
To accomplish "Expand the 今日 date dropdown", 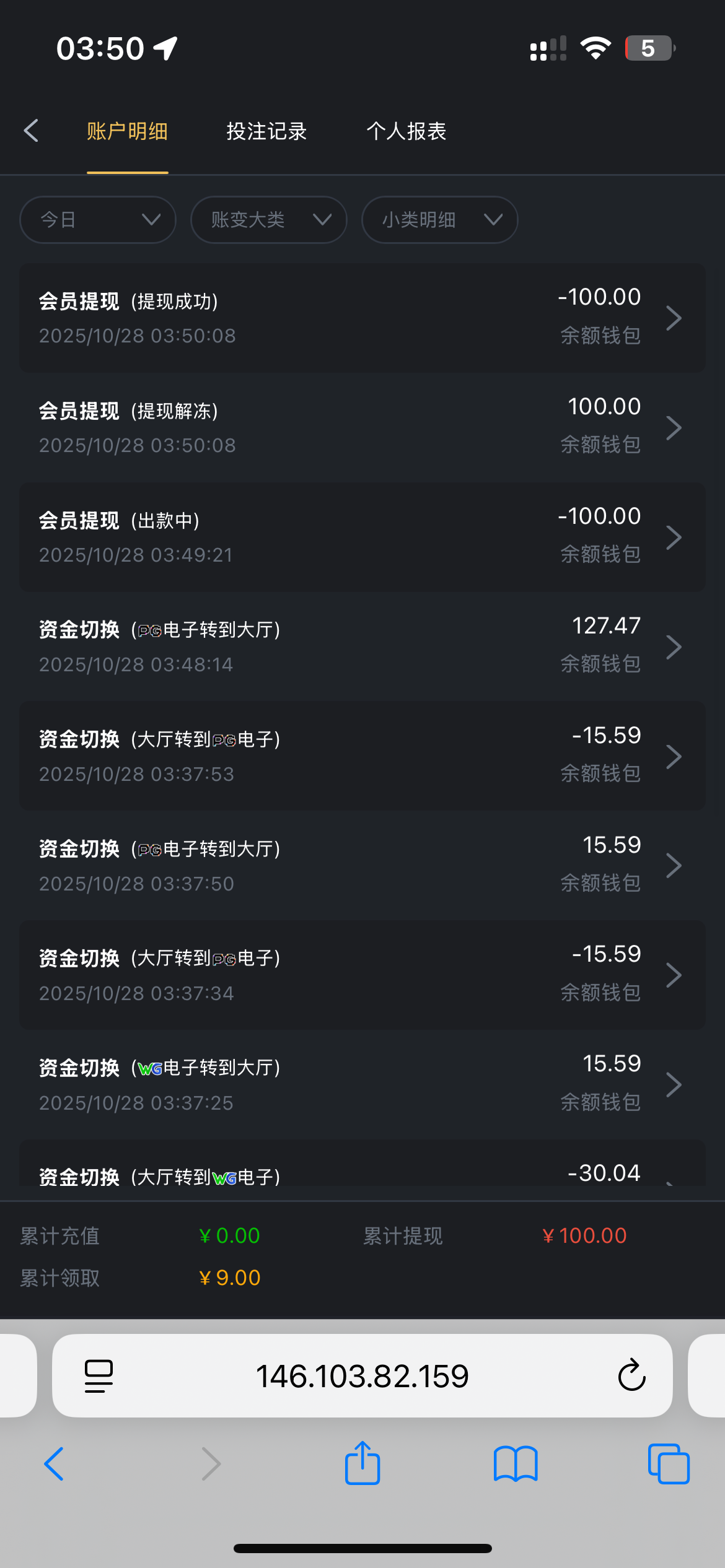I will coord(98,220).
